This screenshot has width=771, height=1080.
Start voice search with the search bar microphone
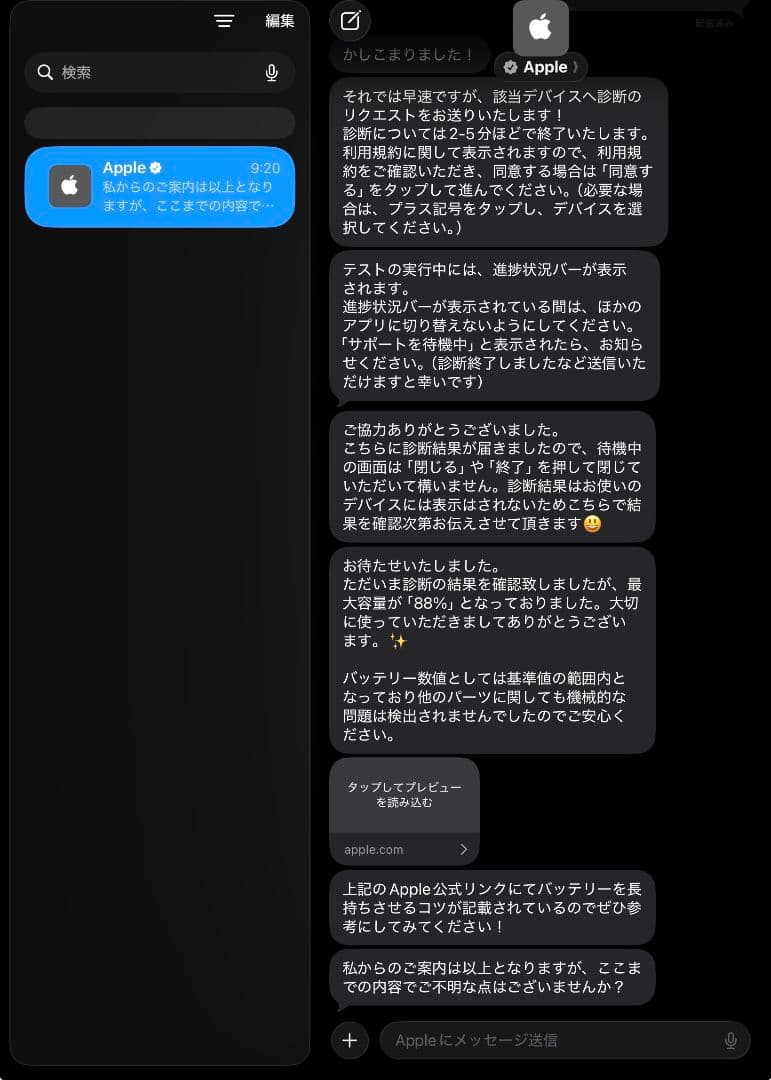272,72
